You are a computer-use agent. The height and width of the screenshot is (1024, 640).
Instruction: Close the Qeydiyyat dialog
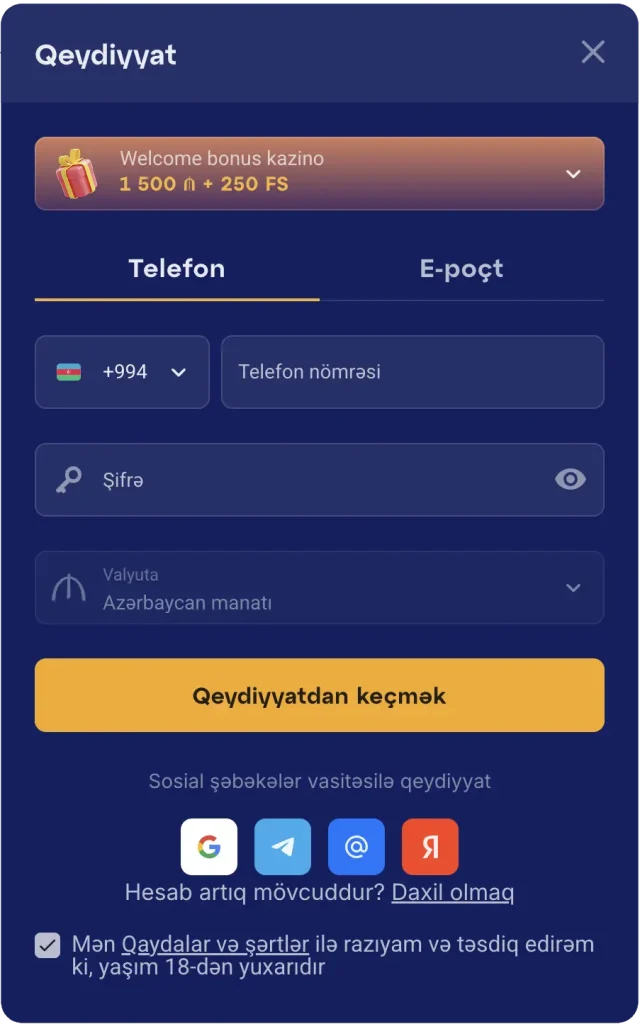tap(593, 52)
